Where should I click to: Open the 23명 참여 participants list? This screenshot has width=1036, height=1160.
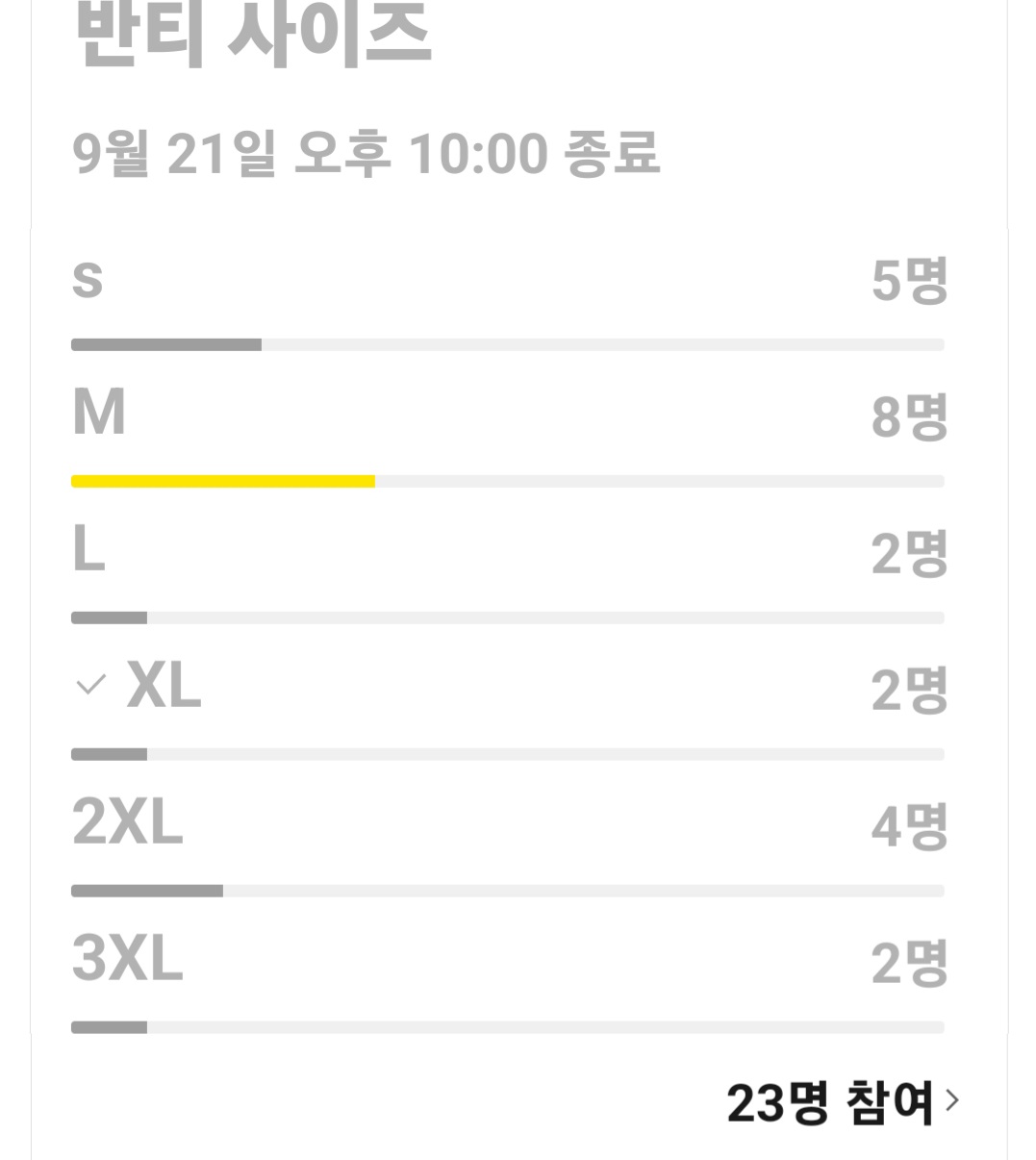tap(841, 1102)
